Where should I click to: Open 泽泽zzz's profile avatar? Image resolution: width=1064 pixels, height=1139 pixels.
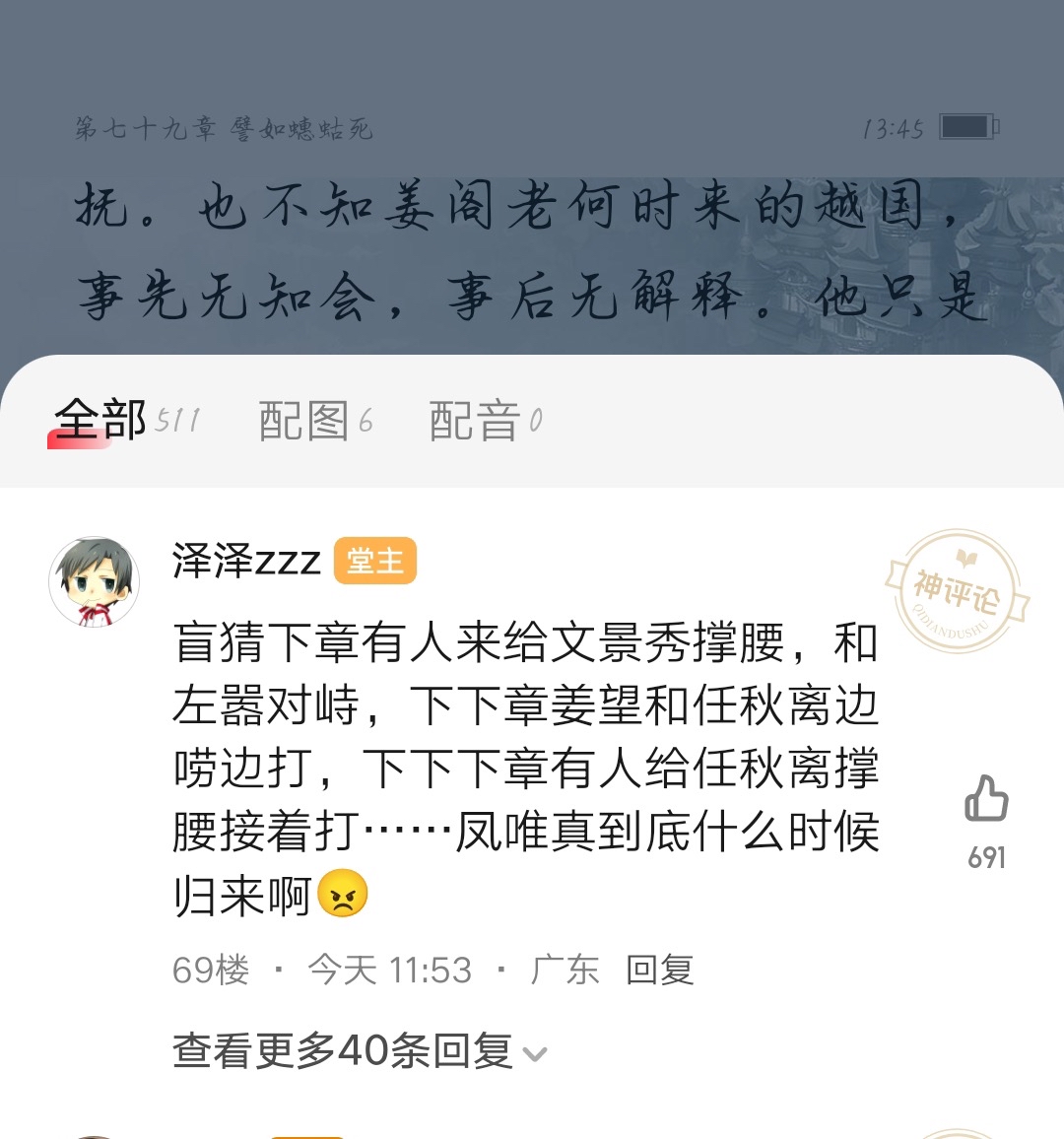click(95, 581)
